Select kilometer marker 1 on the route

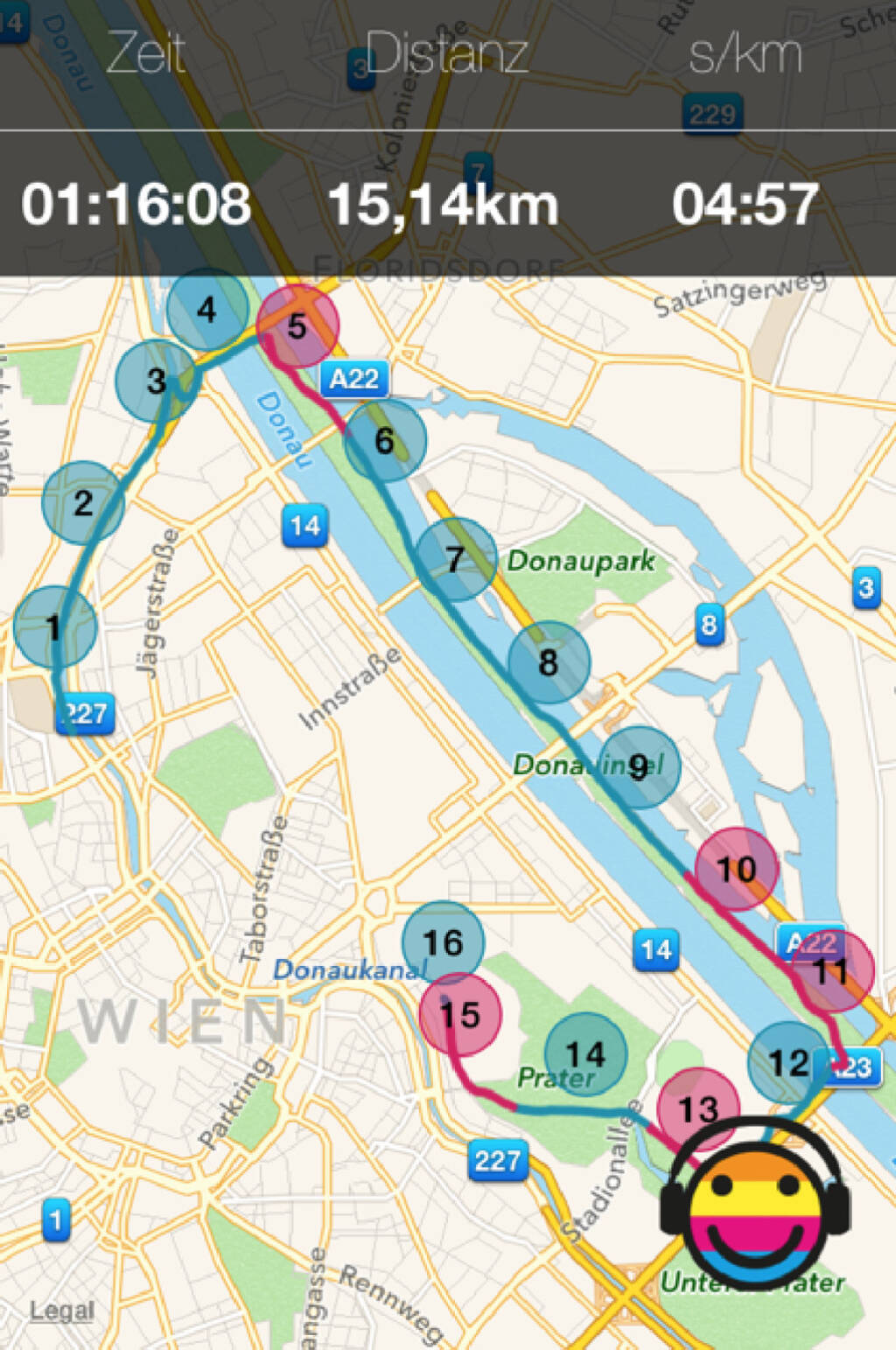tap(55, 627)
